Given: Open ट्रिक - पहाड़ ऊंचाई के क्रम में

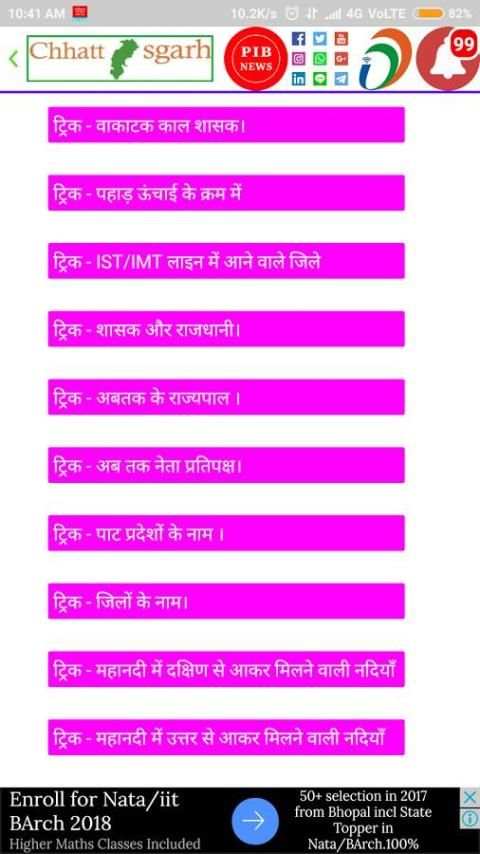Looking at the screenshot, I should click(x=226, y=193).
